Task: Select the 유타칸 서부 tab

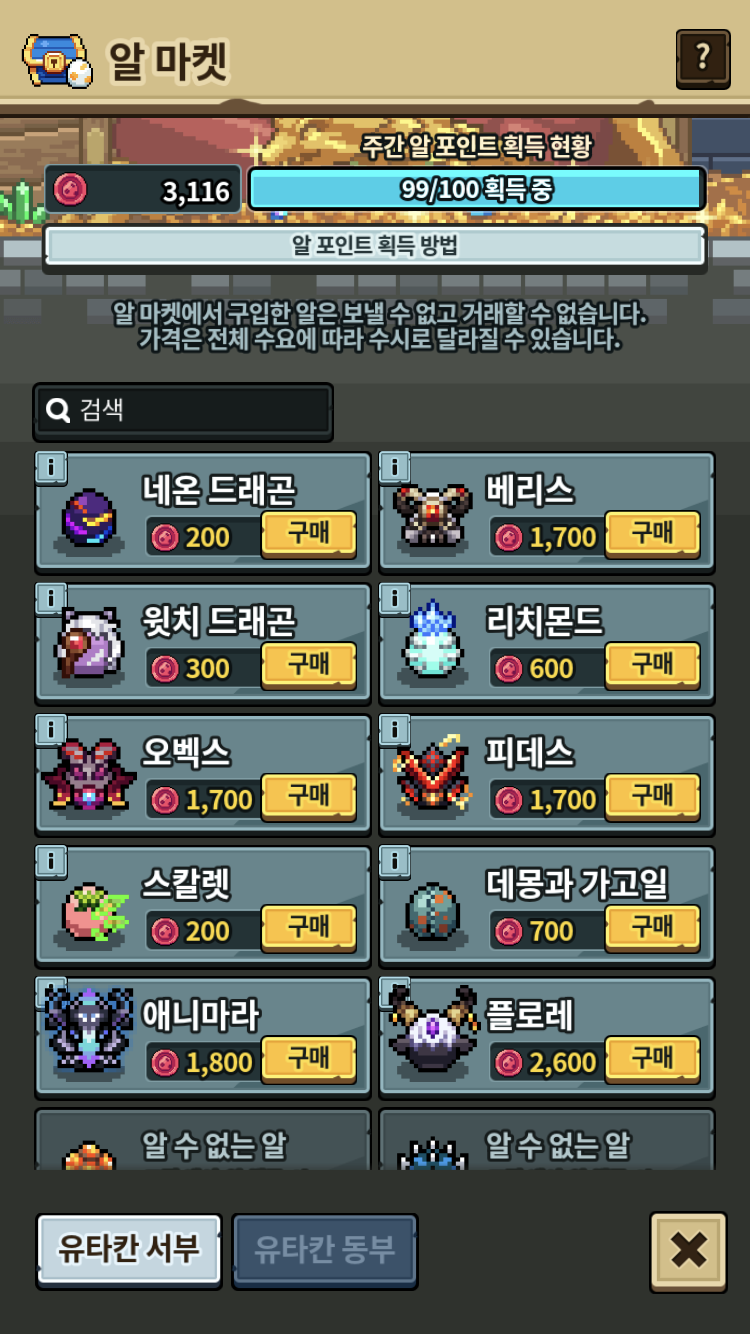Action: pyautogui.click(x=129, y=1250)
